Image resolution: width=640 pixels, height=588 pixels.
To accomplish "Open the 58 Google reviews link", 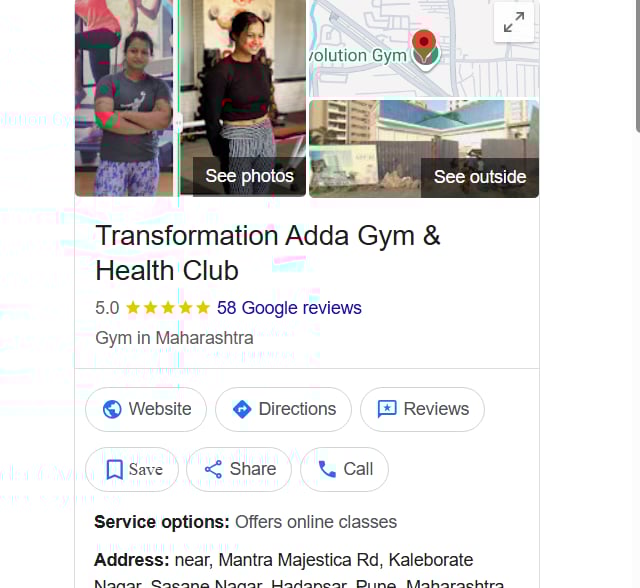I will [289, 307].
